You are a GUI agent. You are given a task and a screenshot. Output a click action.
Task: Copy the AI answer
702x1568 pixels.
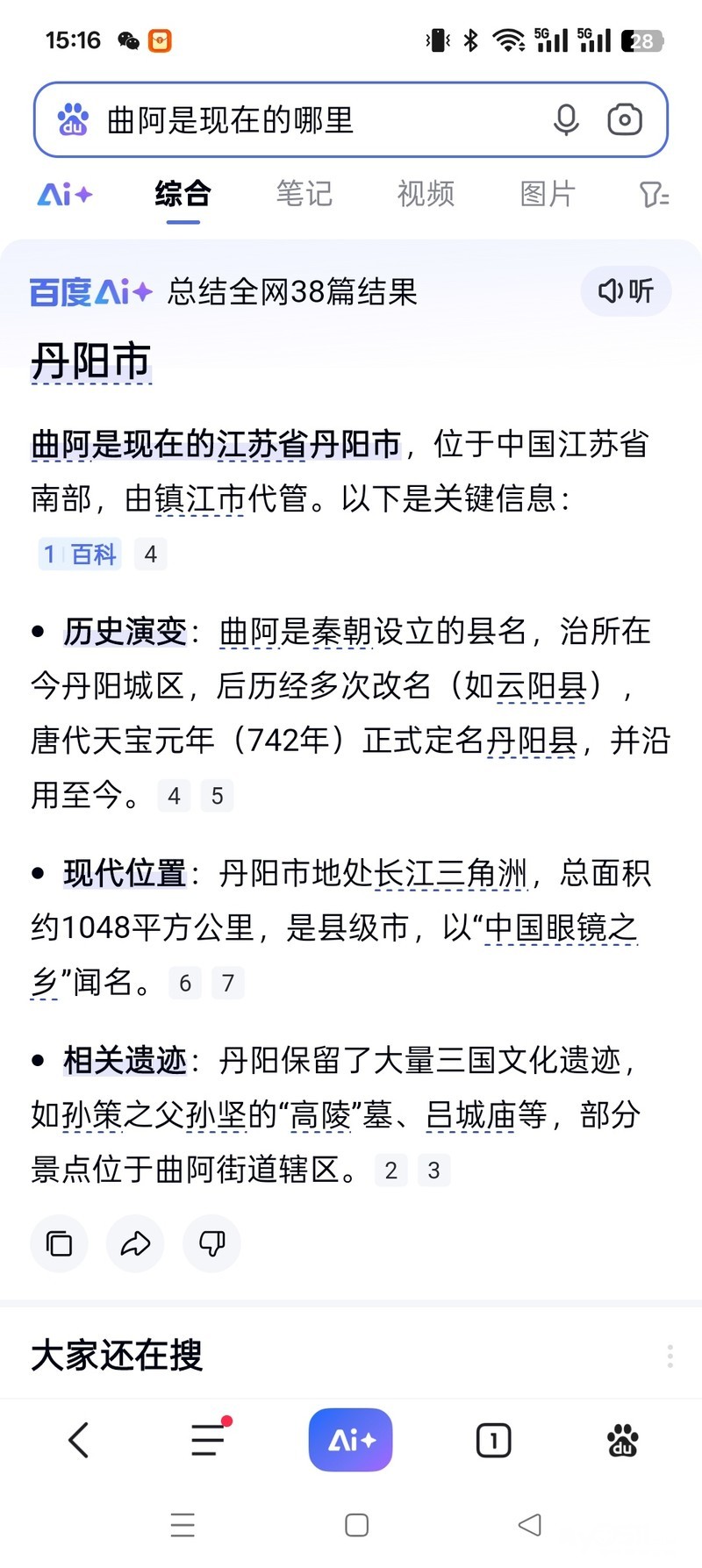coord(59,1243)
